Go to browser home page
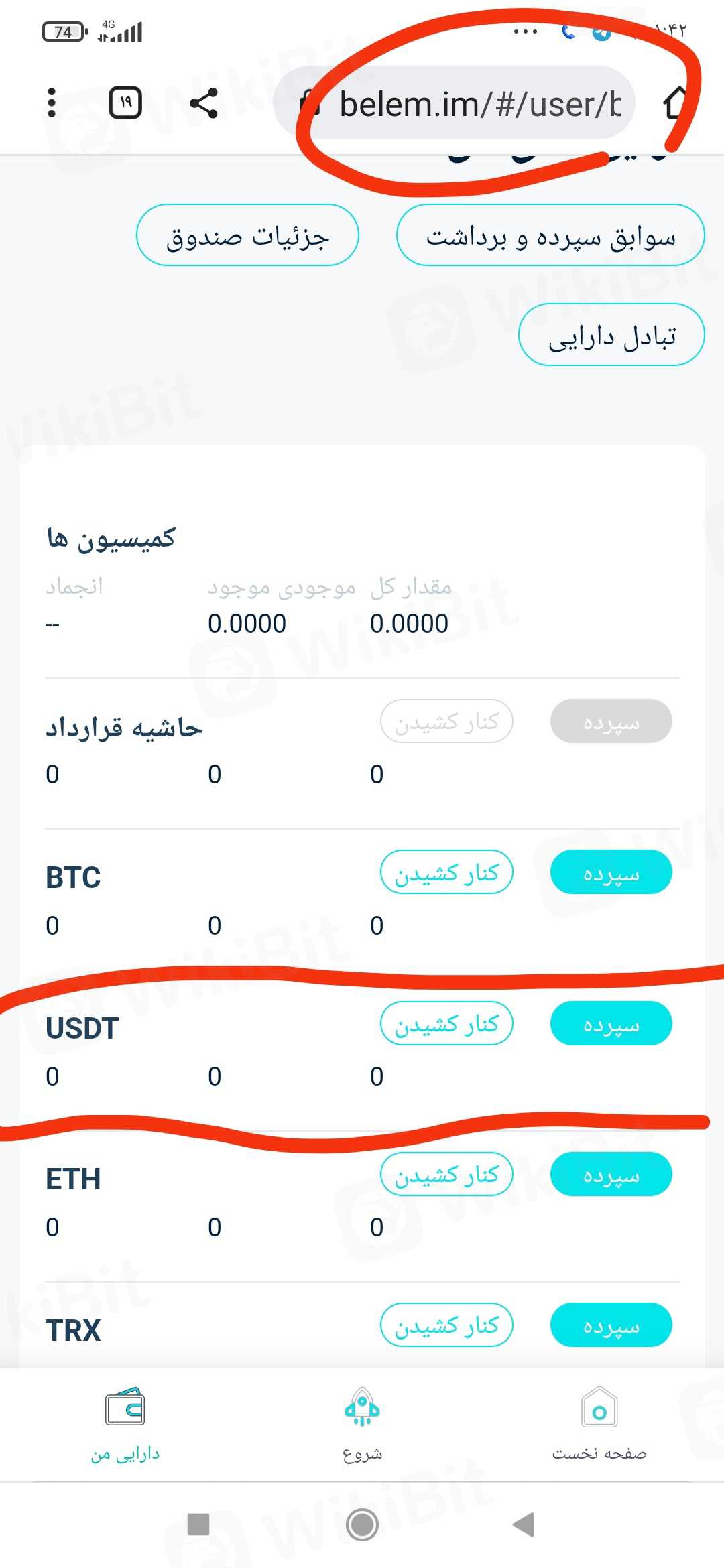Screen dimensions: 724x1568 click(x=677, y=103)
